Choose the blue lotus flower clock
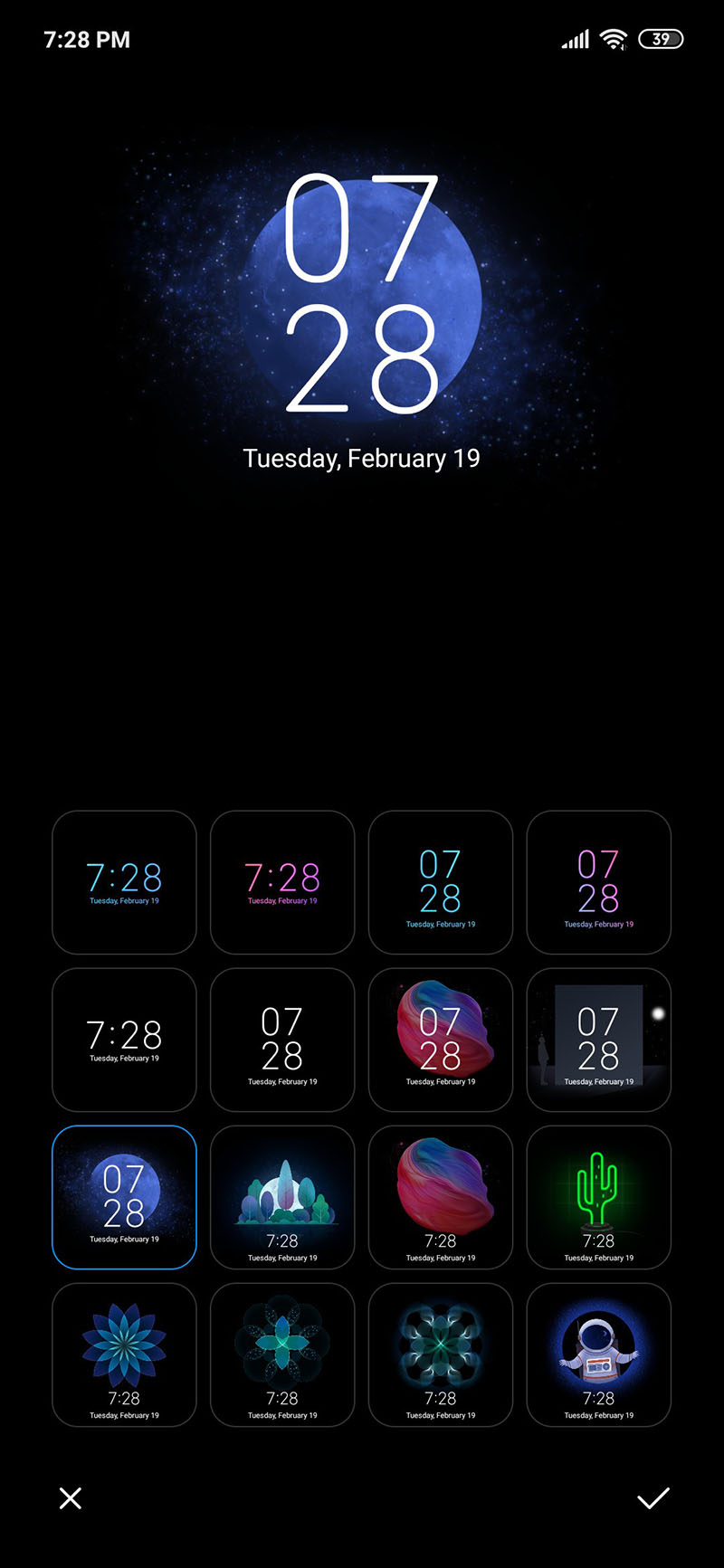Image resolution: width=724 pixels, height=1568 pixels. pos(124,1354)
